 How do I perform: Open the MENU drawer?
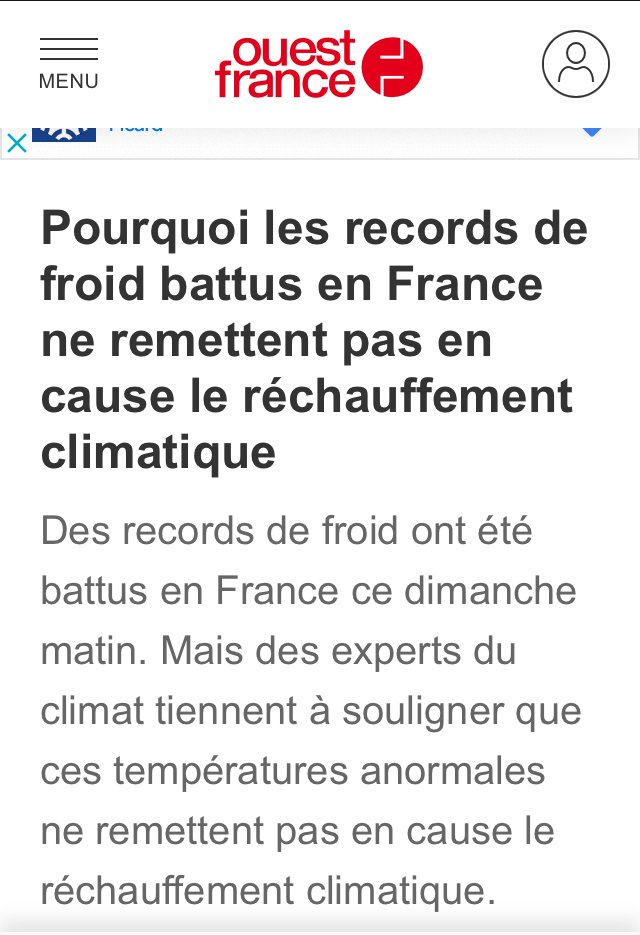[x=68, y=63]
